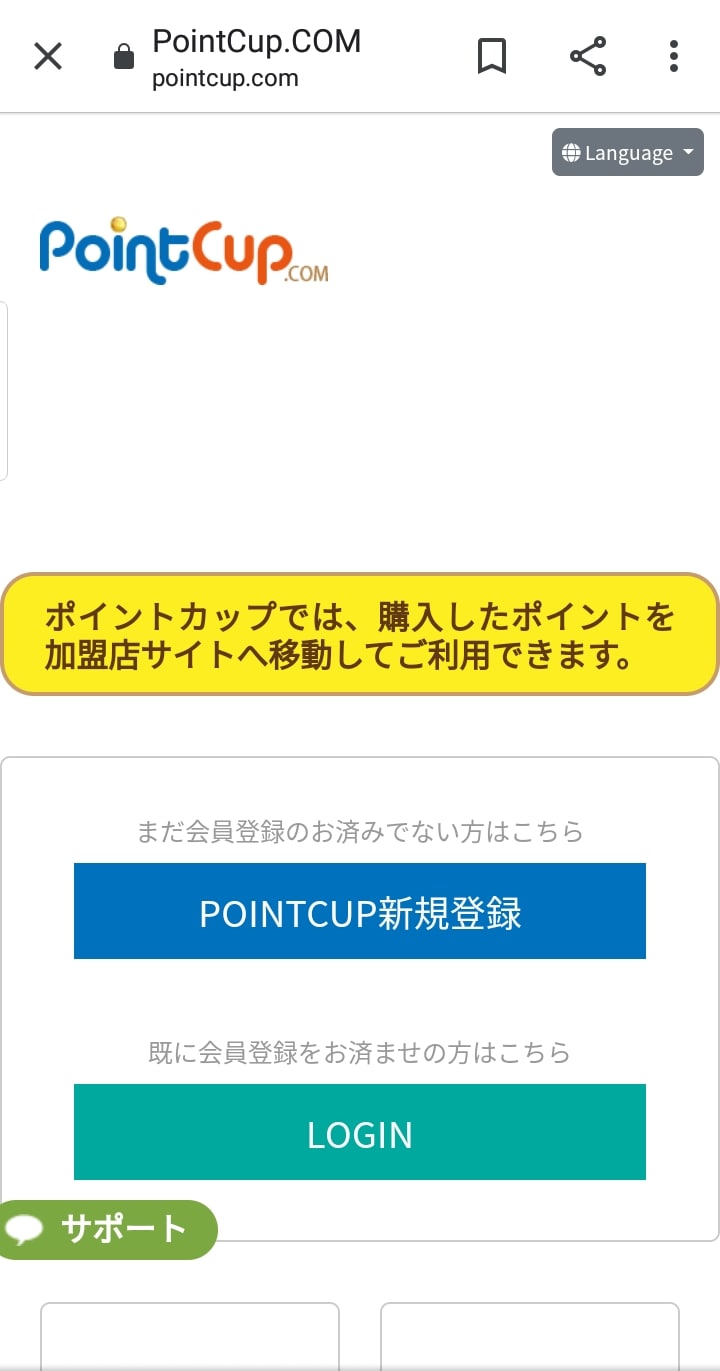Select the LOGIN button
Image resolution: width=720 pixels, height=1371 pixels.
pos(360,1132)
